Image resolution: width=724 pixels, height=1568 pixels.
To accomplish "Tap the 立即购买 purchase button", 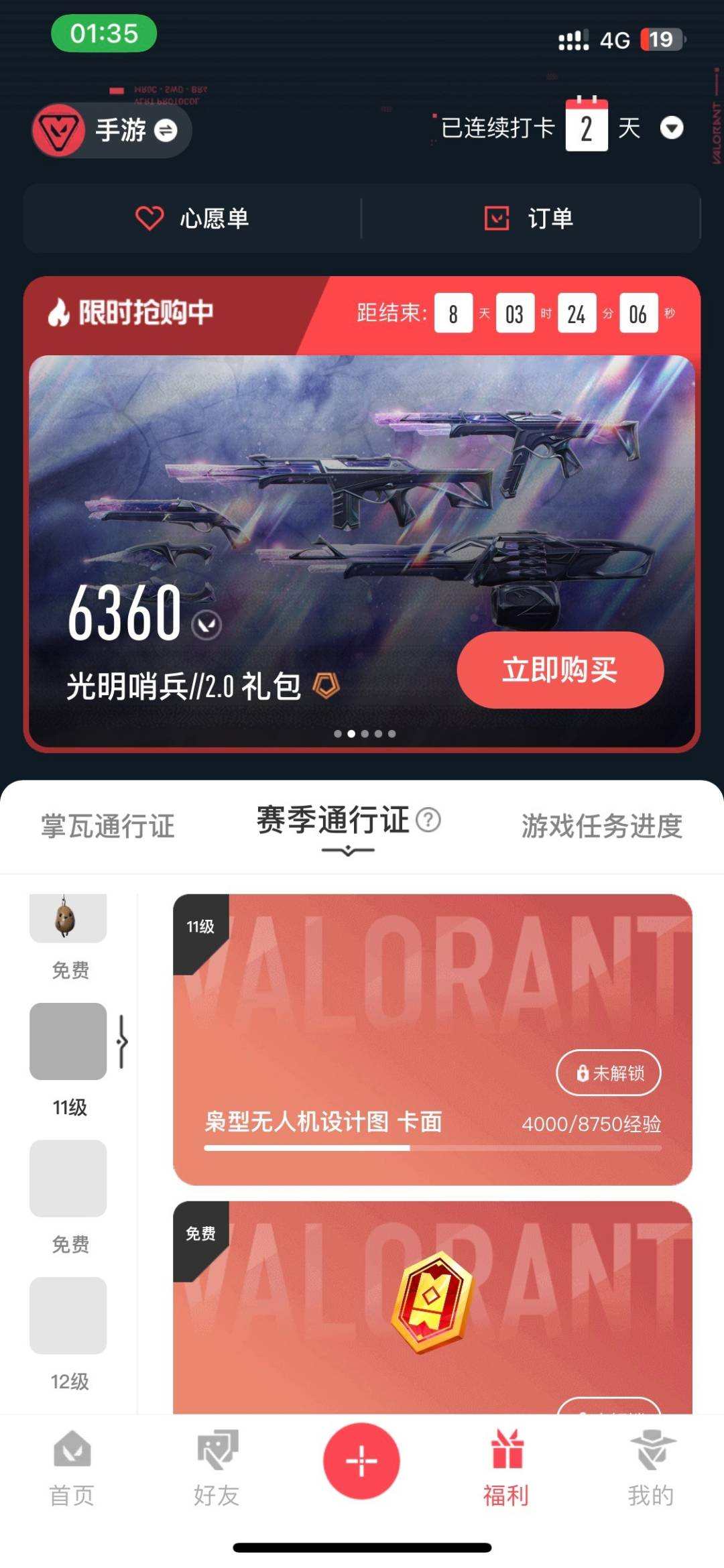I will [561, 670].
